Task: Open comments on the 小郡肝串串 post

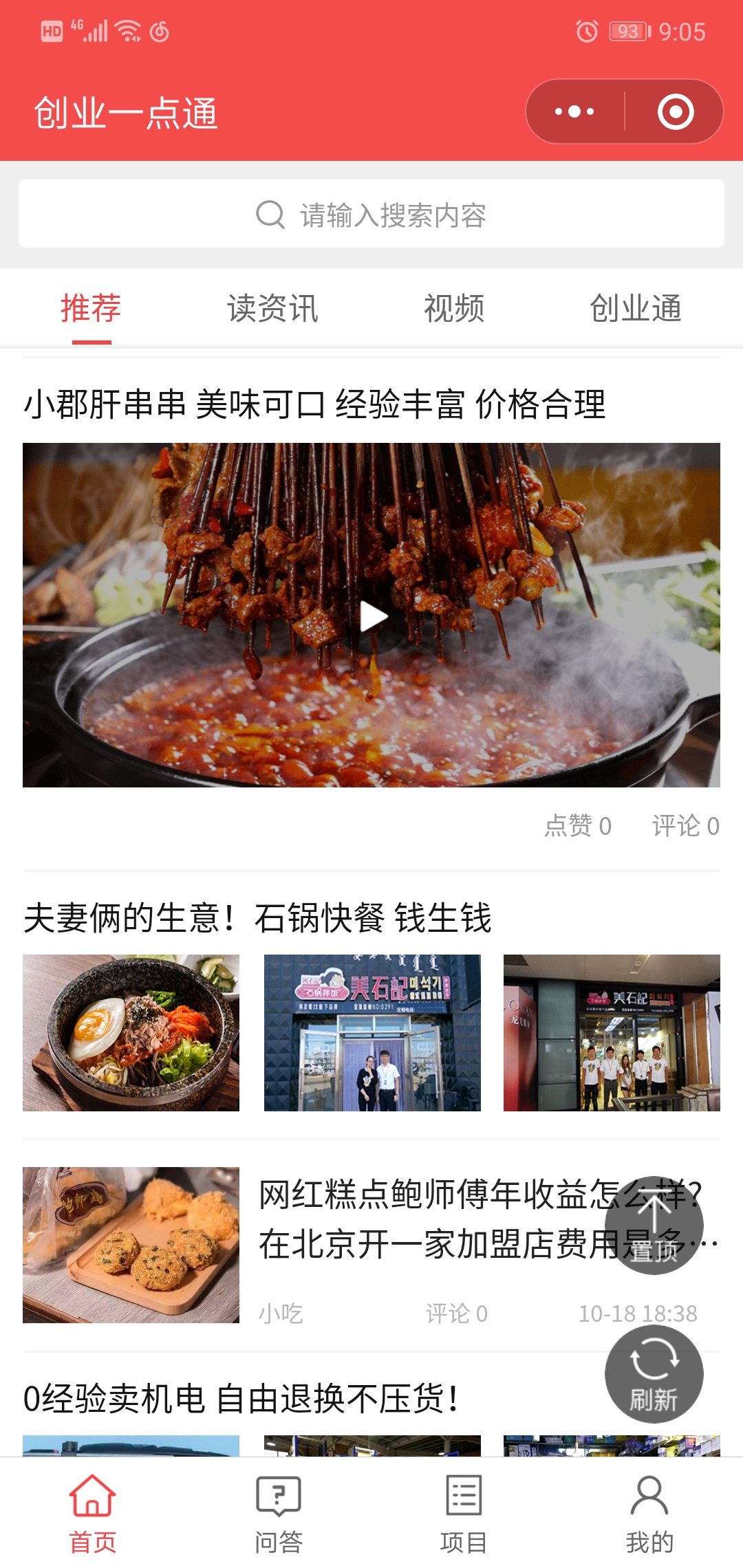Action: 685,826
